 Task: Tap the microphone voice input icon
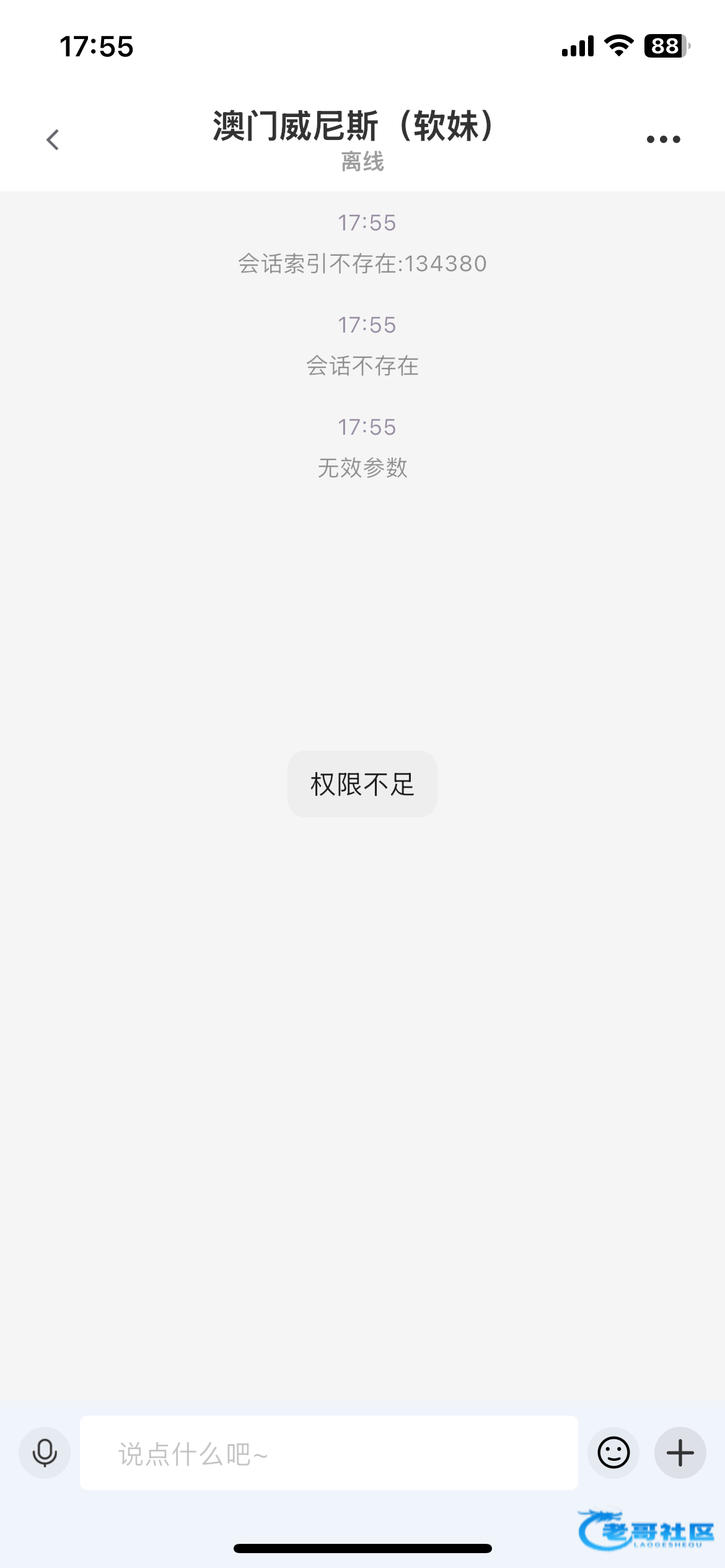(x=45, y=1453)
